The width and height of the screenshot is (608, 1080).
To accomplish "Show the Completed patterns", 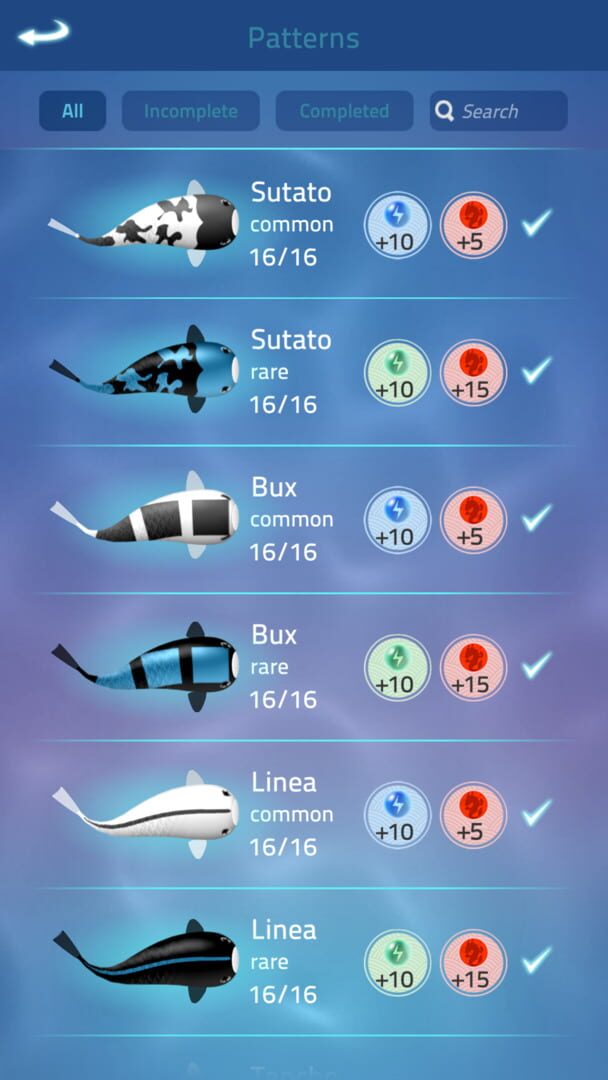I will pyautogui.click(x=344, y=111).
